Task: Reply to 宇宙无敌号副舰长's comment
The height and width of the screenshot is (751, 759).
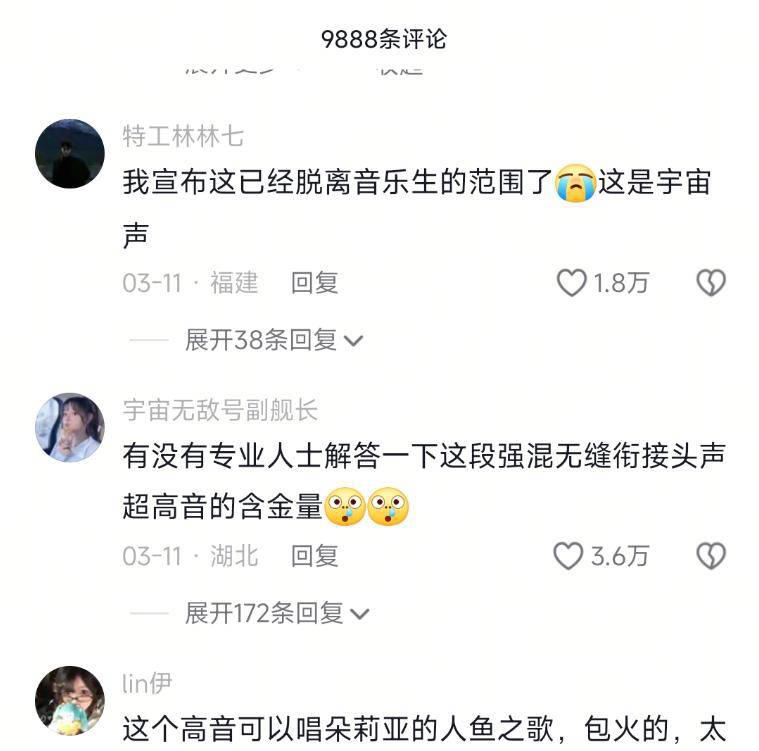Action: pyautogui.click(x=314, y=556)
